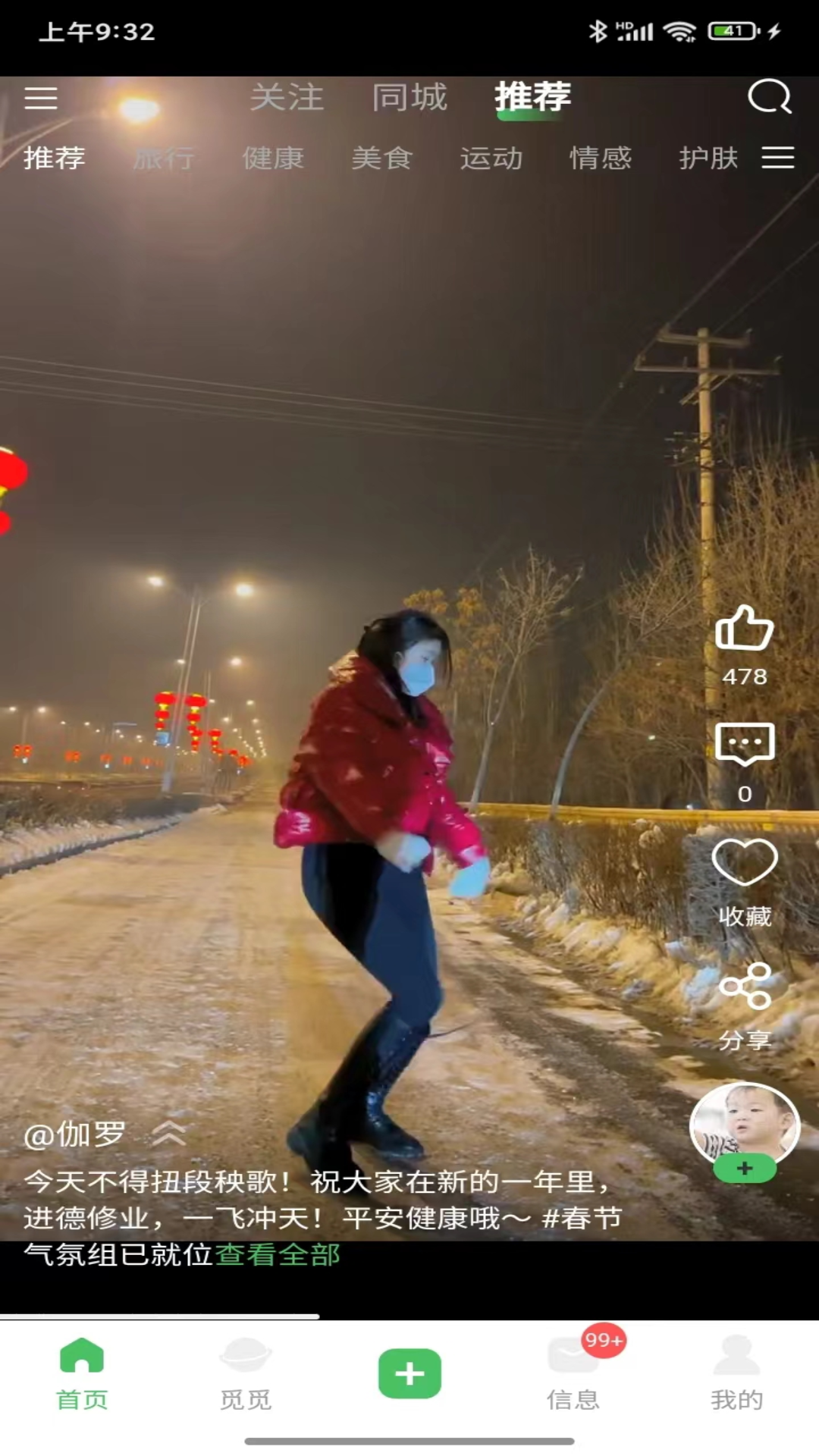
Task: Select the 旅行 category
Action: point(164,158)
